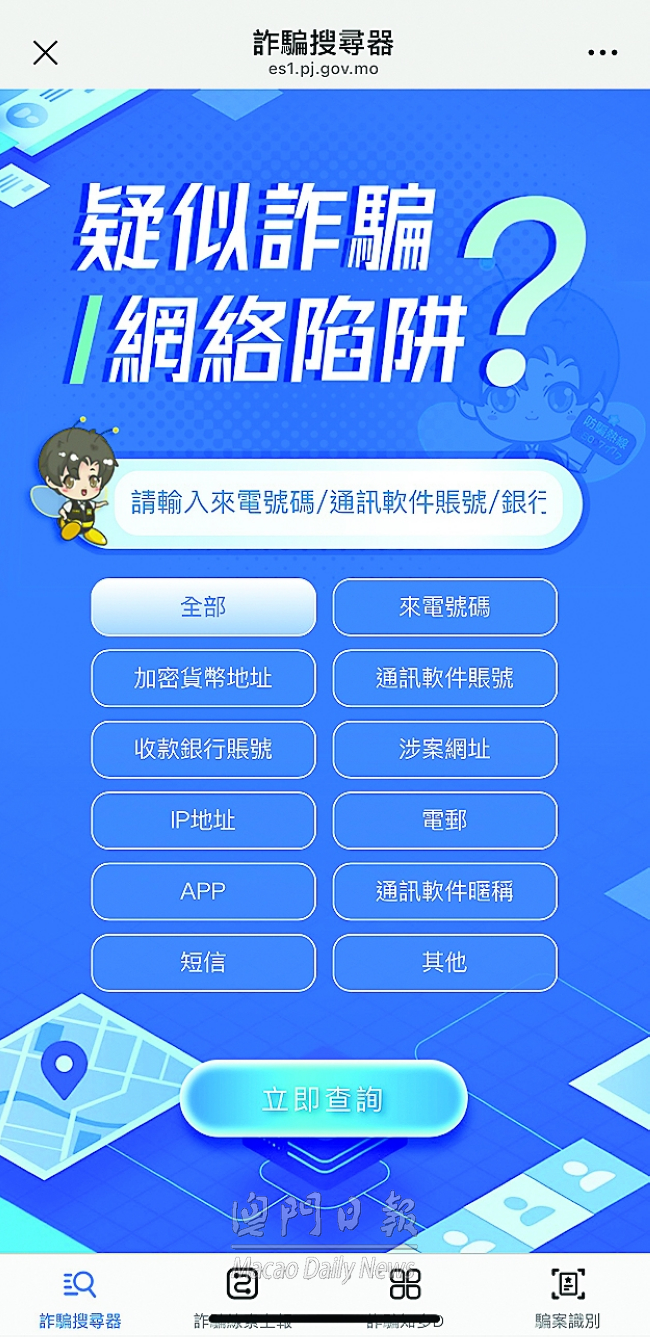The image size is (650, 1337).
Task: Choose the 加密貨幣地址 filter
Action: click(203, 678)
